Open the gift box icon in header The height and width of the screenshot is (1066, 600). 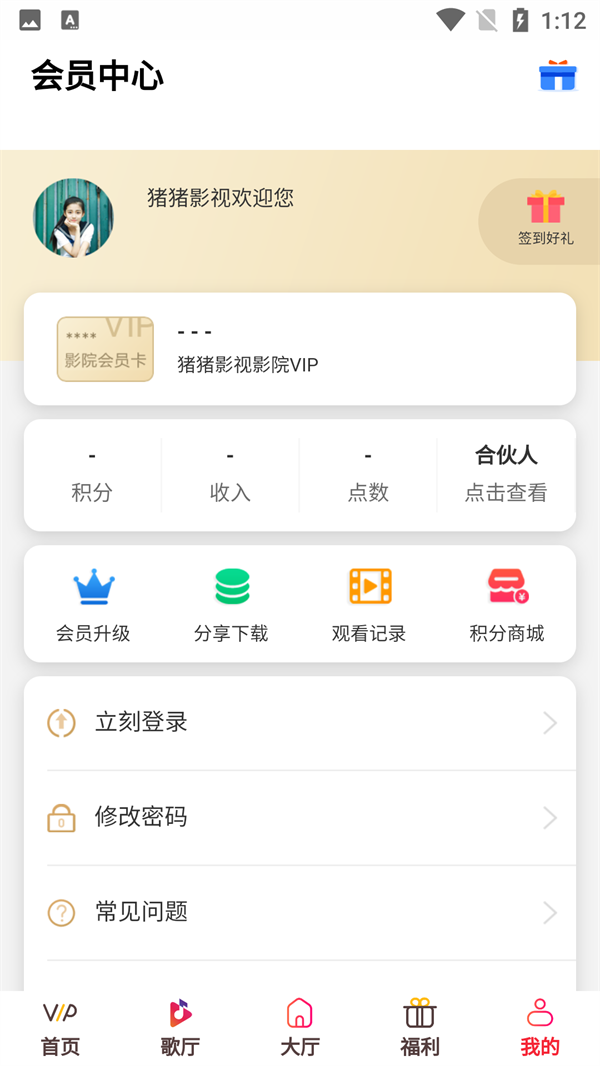(x=558, y=76)
